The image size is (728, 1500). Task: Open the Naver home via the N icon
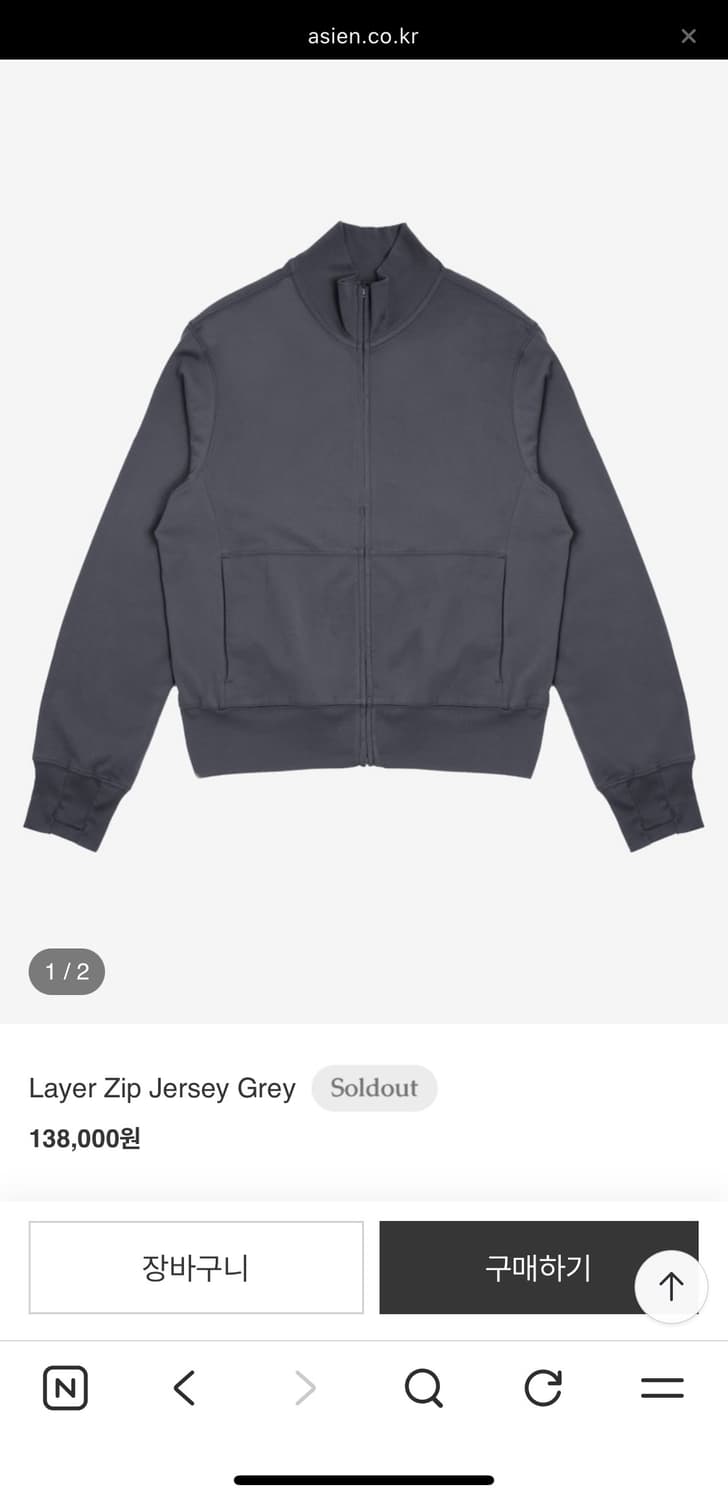[x=63, y=1388]
